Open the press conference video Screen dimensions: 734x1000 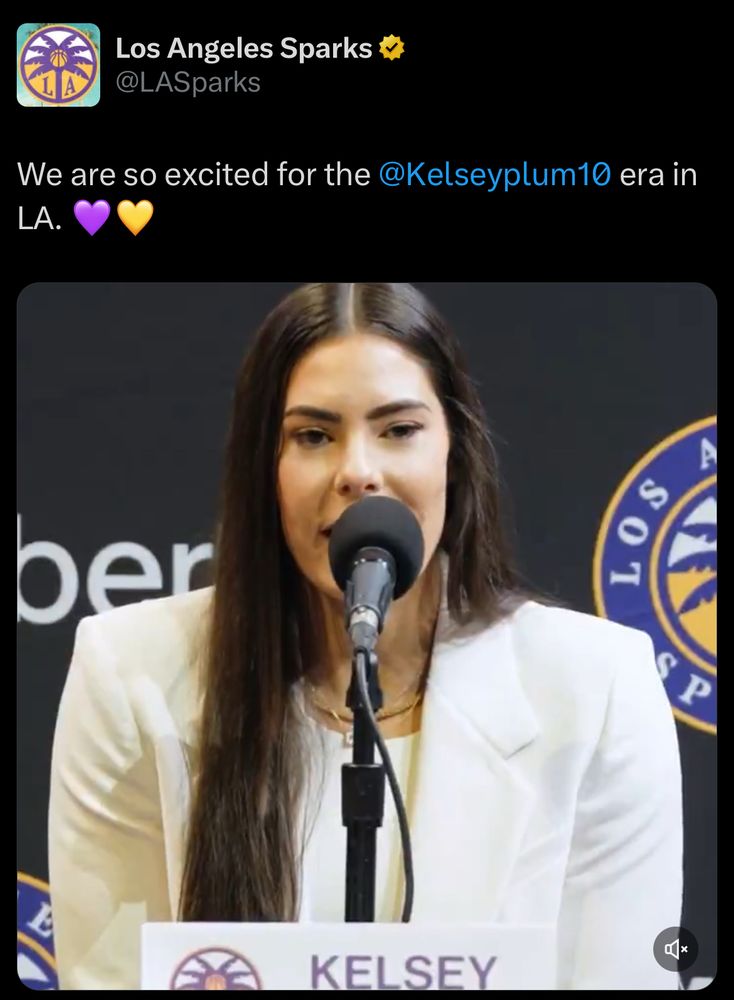coord(366,600)
